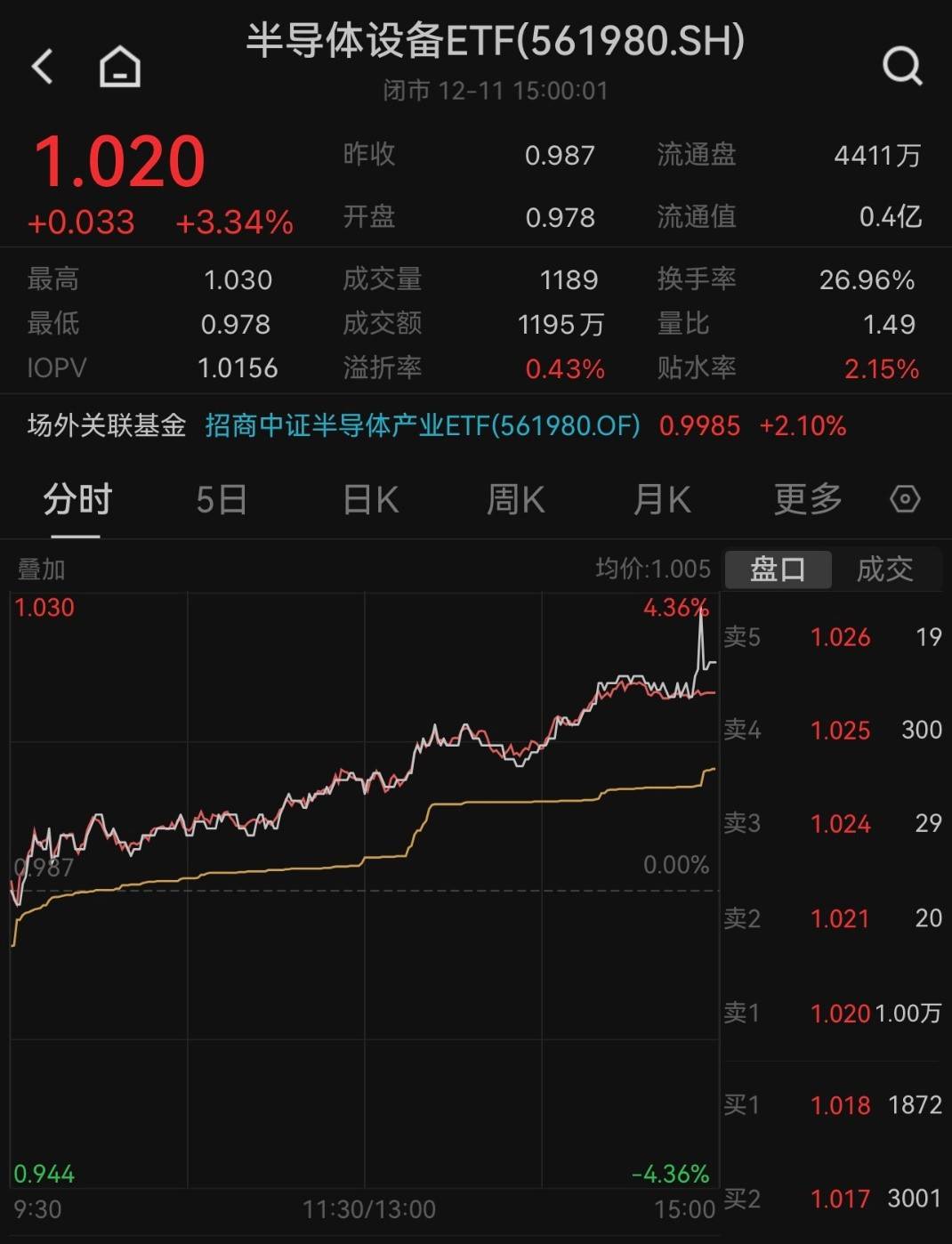Open the search magnifier icon

904,64
